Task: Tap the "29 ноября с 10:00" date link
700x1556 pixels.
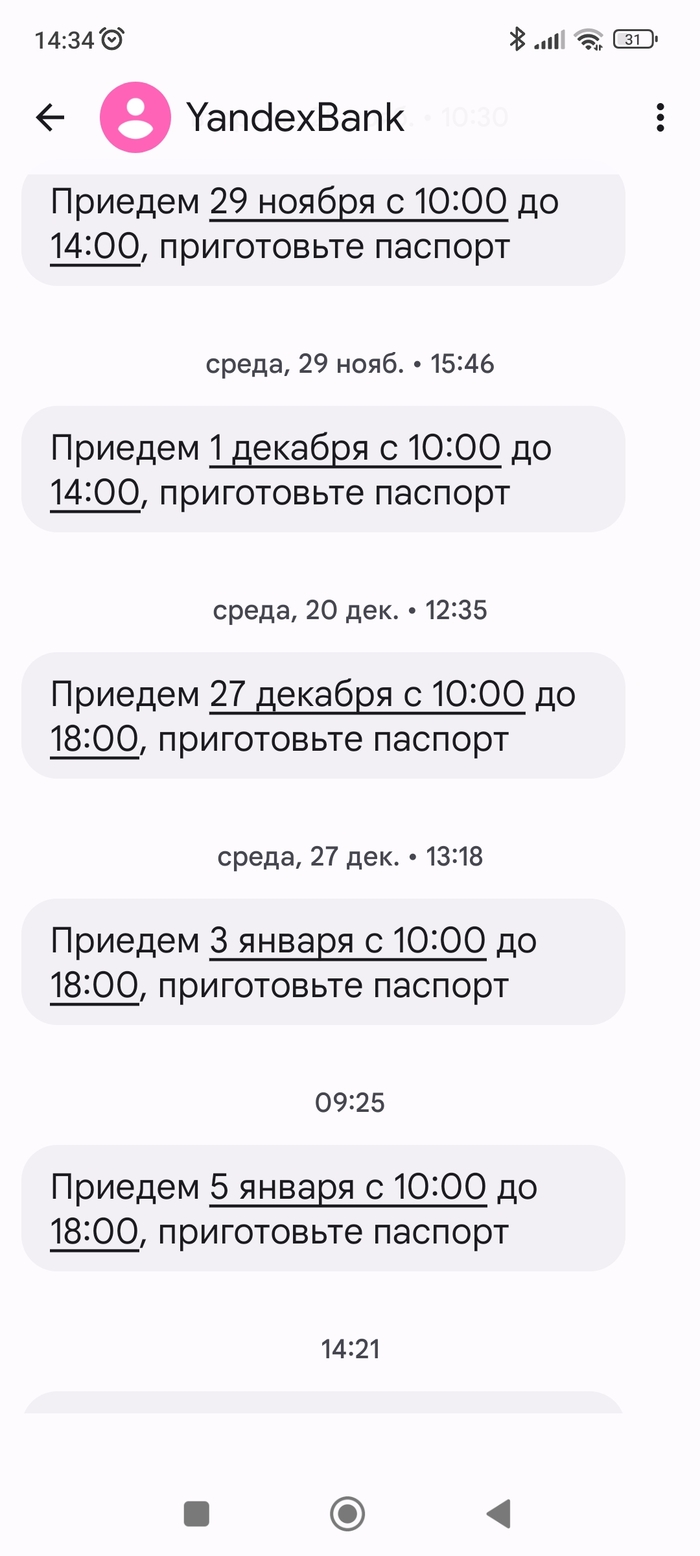Action: [x=358, y=202]
